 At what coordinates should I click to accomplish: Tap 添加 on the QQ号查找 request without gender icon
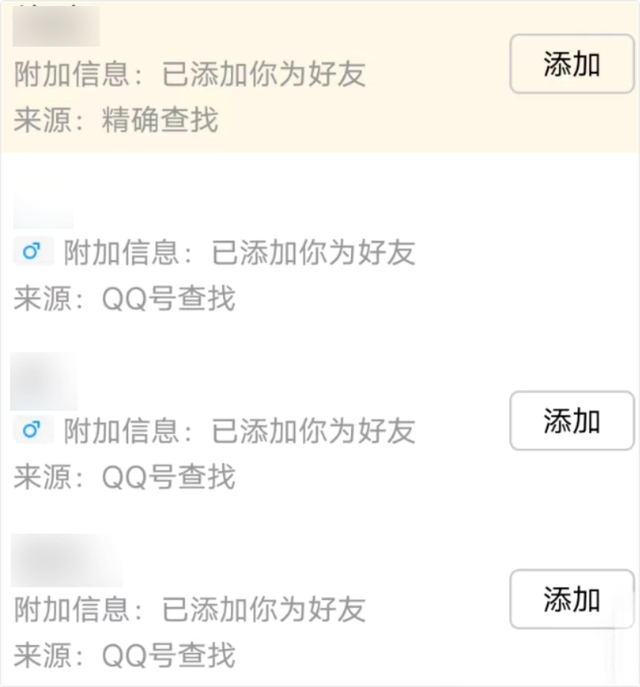(x=571, y=599)
